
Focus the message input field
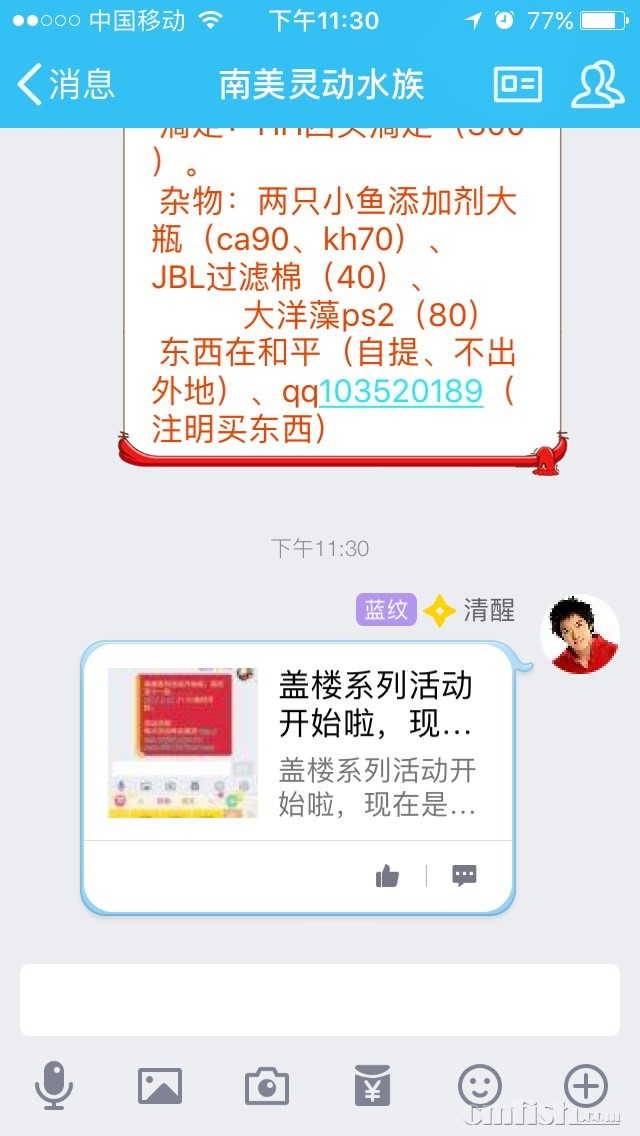click(320, 999)
